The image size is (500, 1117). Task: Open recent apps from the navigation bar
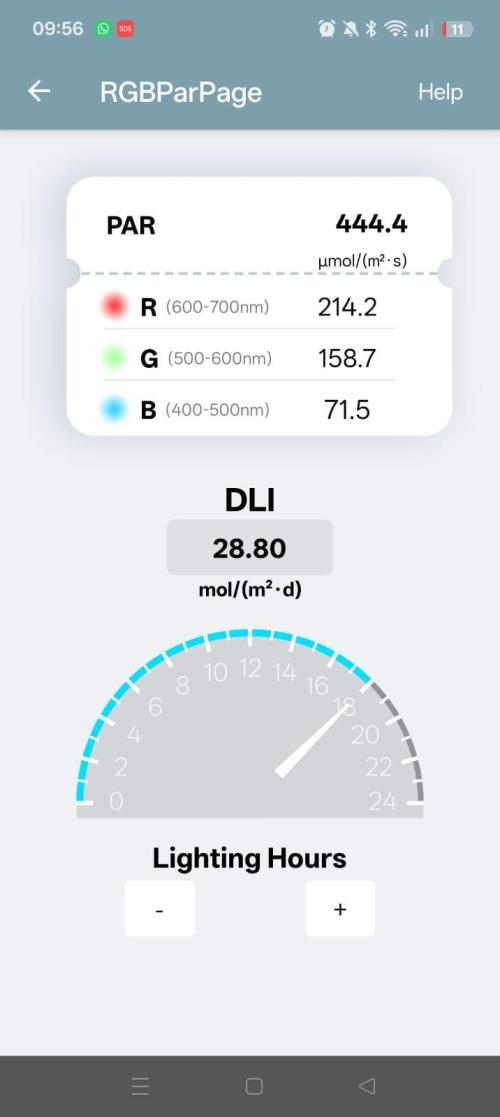[140, 1086]
